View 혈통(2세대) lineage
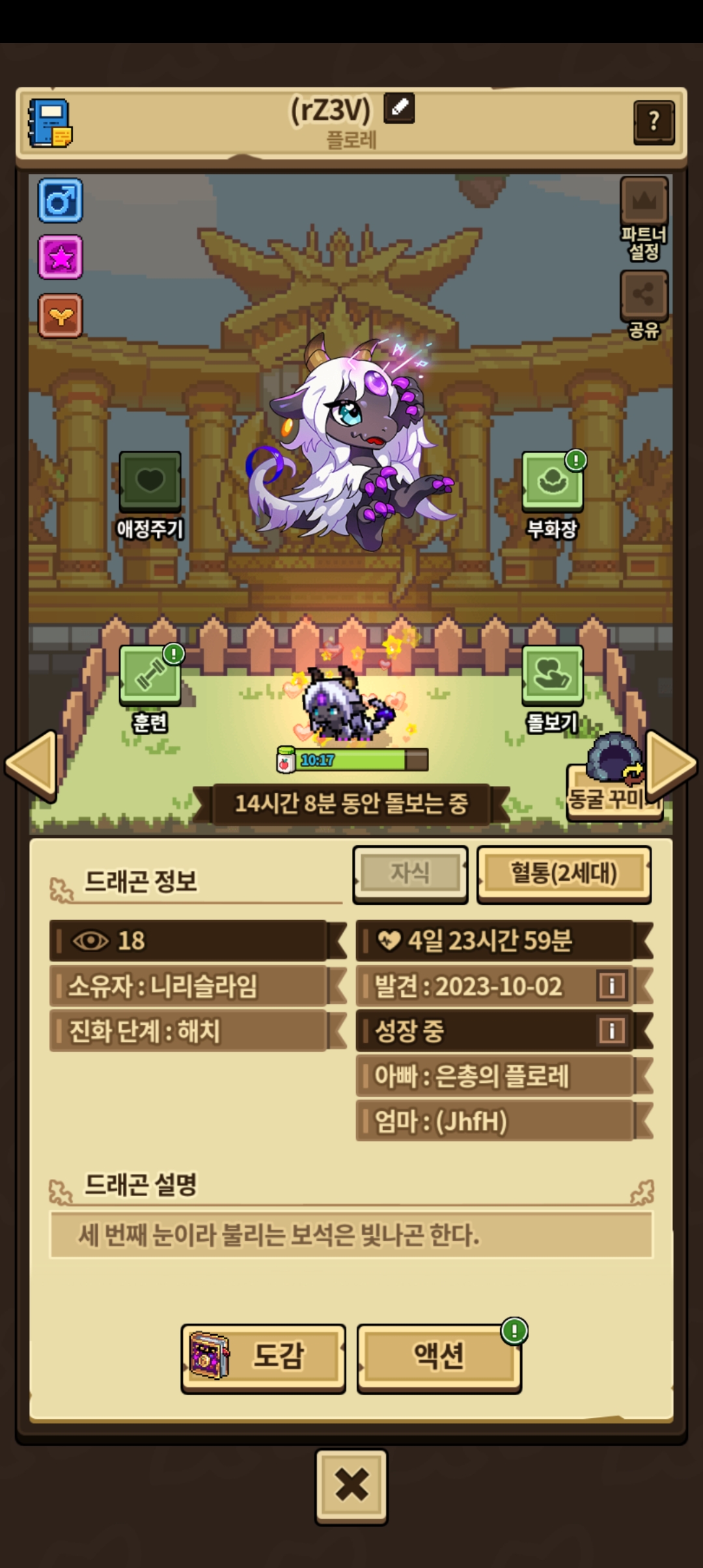The height and width of the screenshot is (1568, 703). click(564, 873)
